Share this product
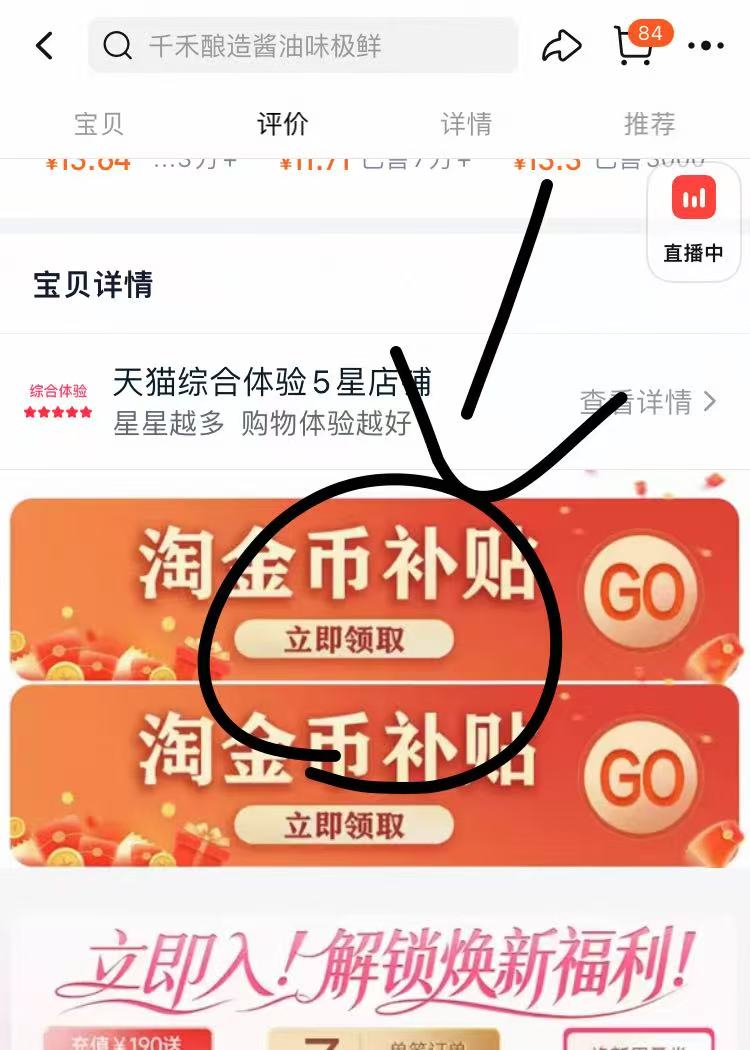The height and width of the screenshot is (1050, 750). (x=561, y=45)
